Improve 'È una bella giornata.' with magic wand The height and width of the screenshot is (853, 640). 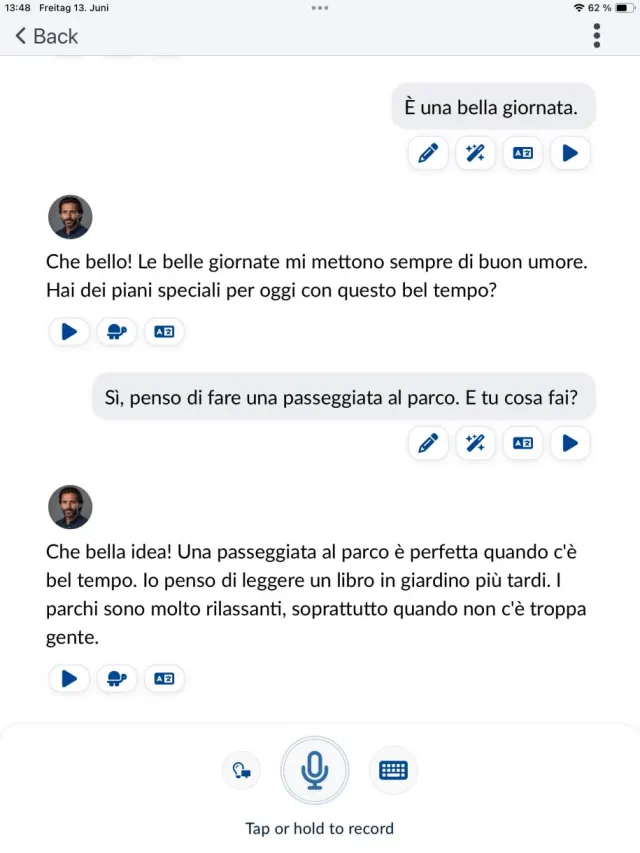[x=476, y=153]
